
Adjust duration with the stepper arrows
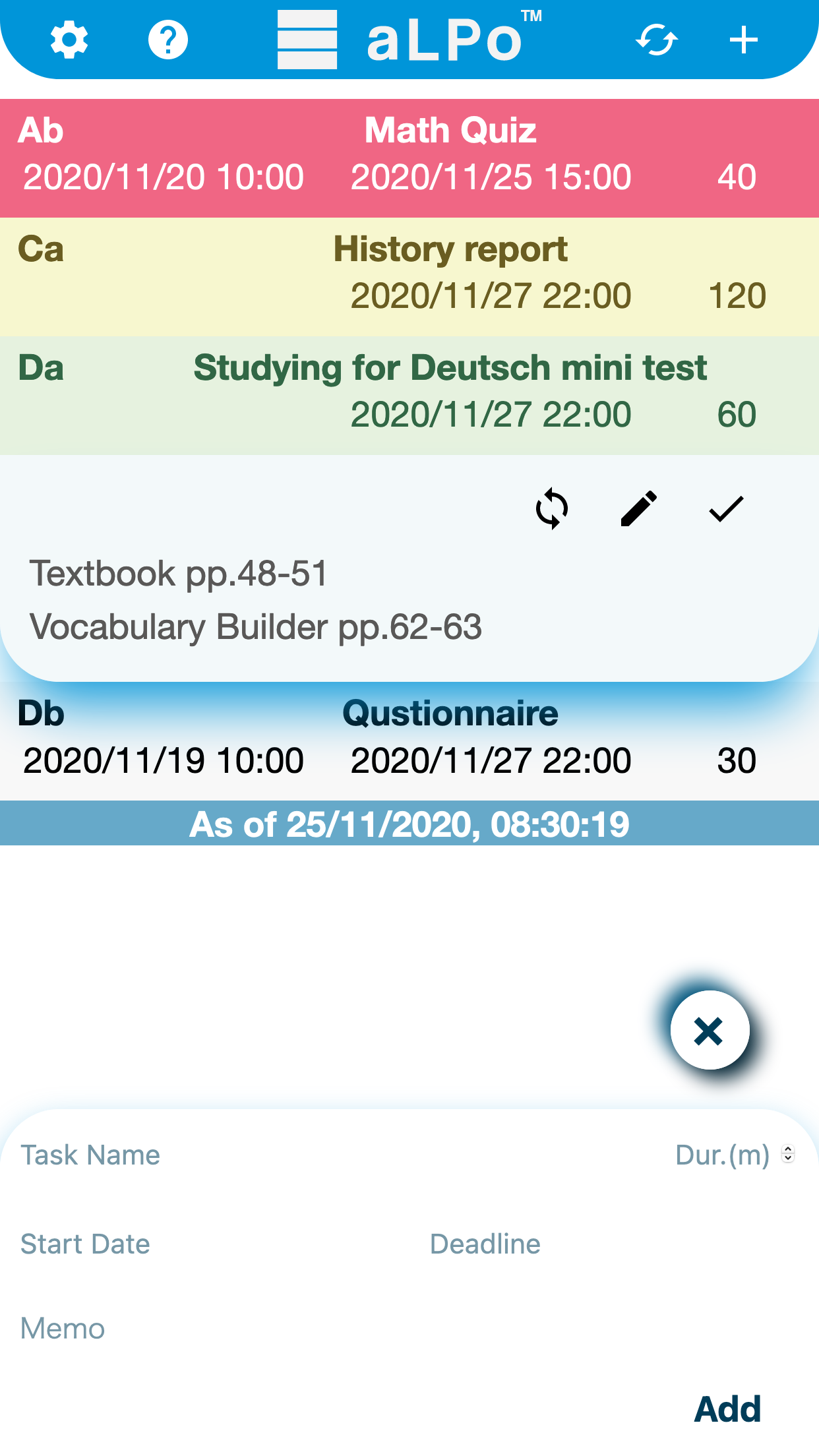pos(788,1154)
